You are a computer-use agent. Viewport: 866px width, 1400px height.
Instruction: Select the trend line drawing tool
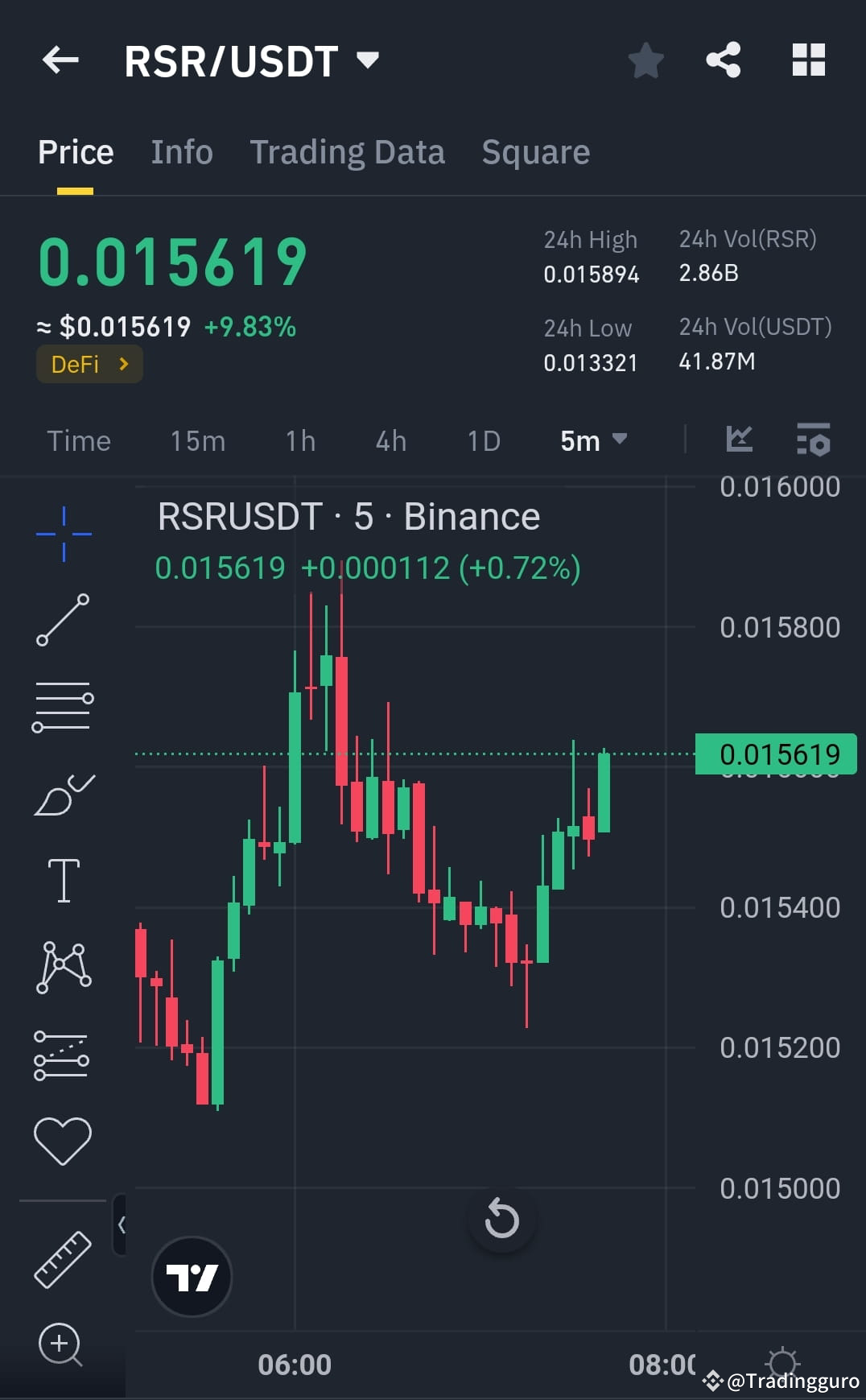click(x=63, y=620)
